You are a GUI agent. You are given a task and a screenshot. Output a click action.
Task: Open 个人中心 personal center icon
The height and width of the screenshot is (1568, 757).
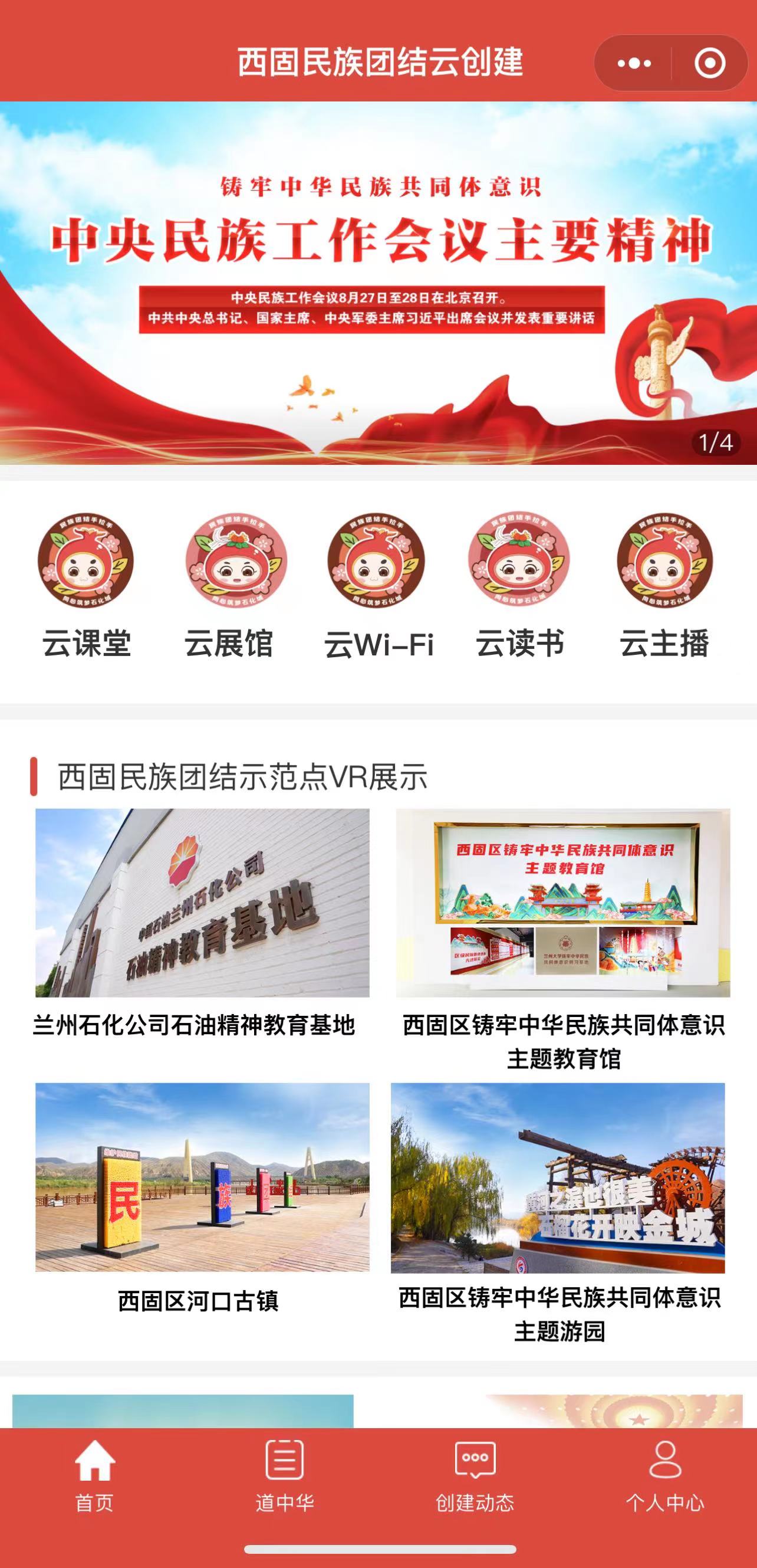(667, 1473)
